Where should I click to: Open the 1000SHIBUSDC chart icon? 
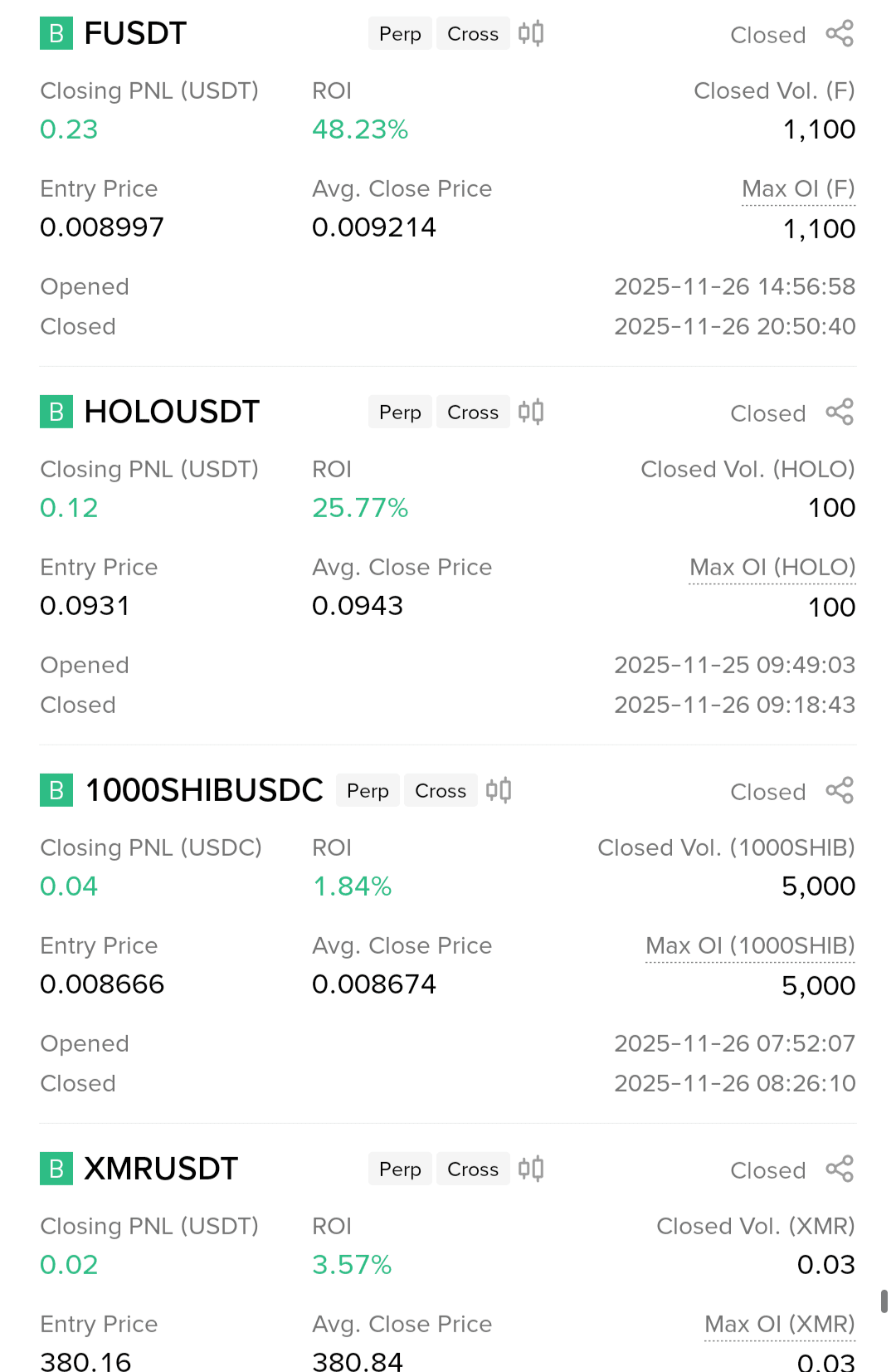(x=499, y=791)
